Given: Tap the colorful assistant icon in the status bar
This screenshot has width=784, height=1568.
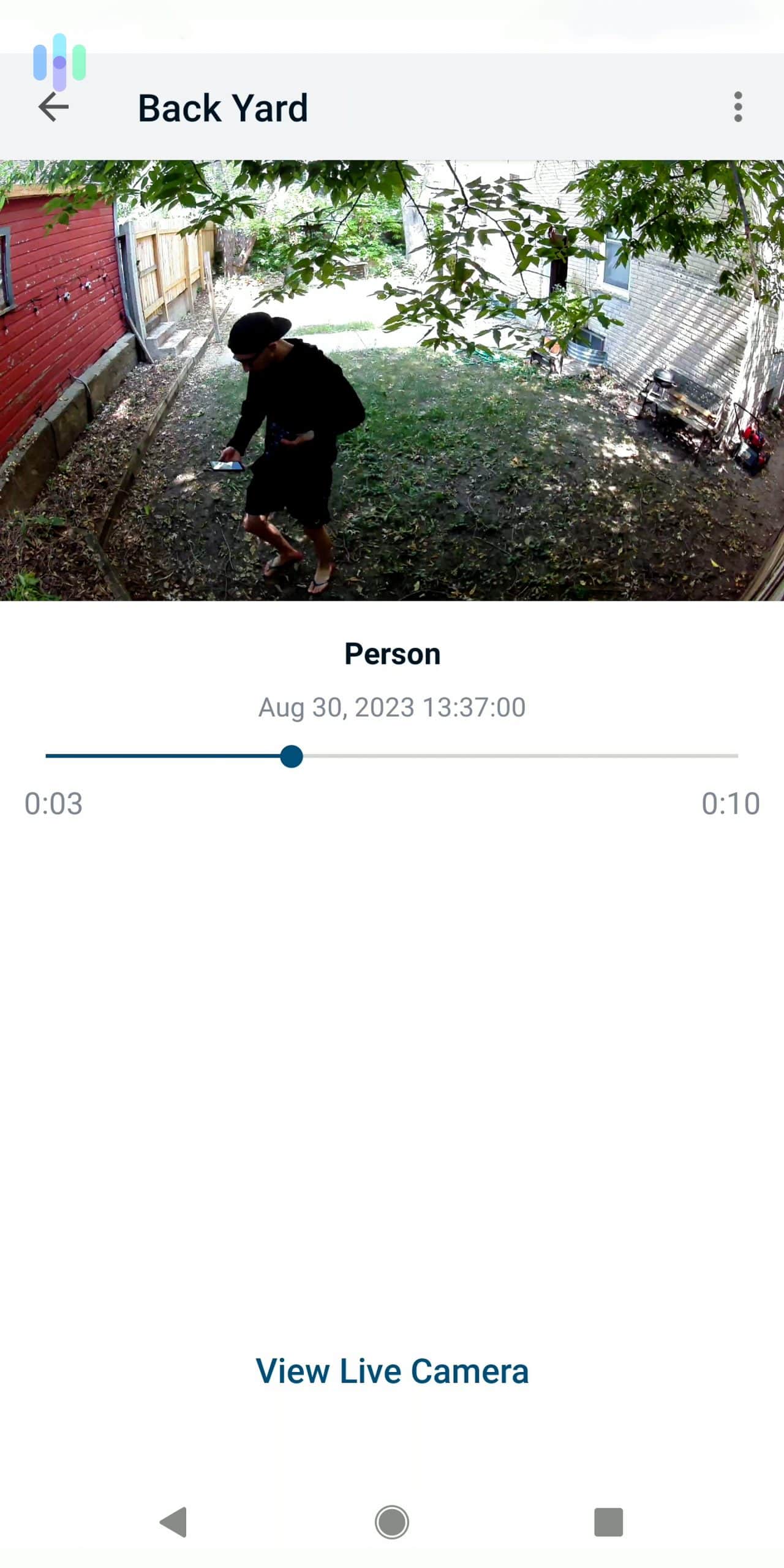Looking at the screenshot, I should pos(58,58).
